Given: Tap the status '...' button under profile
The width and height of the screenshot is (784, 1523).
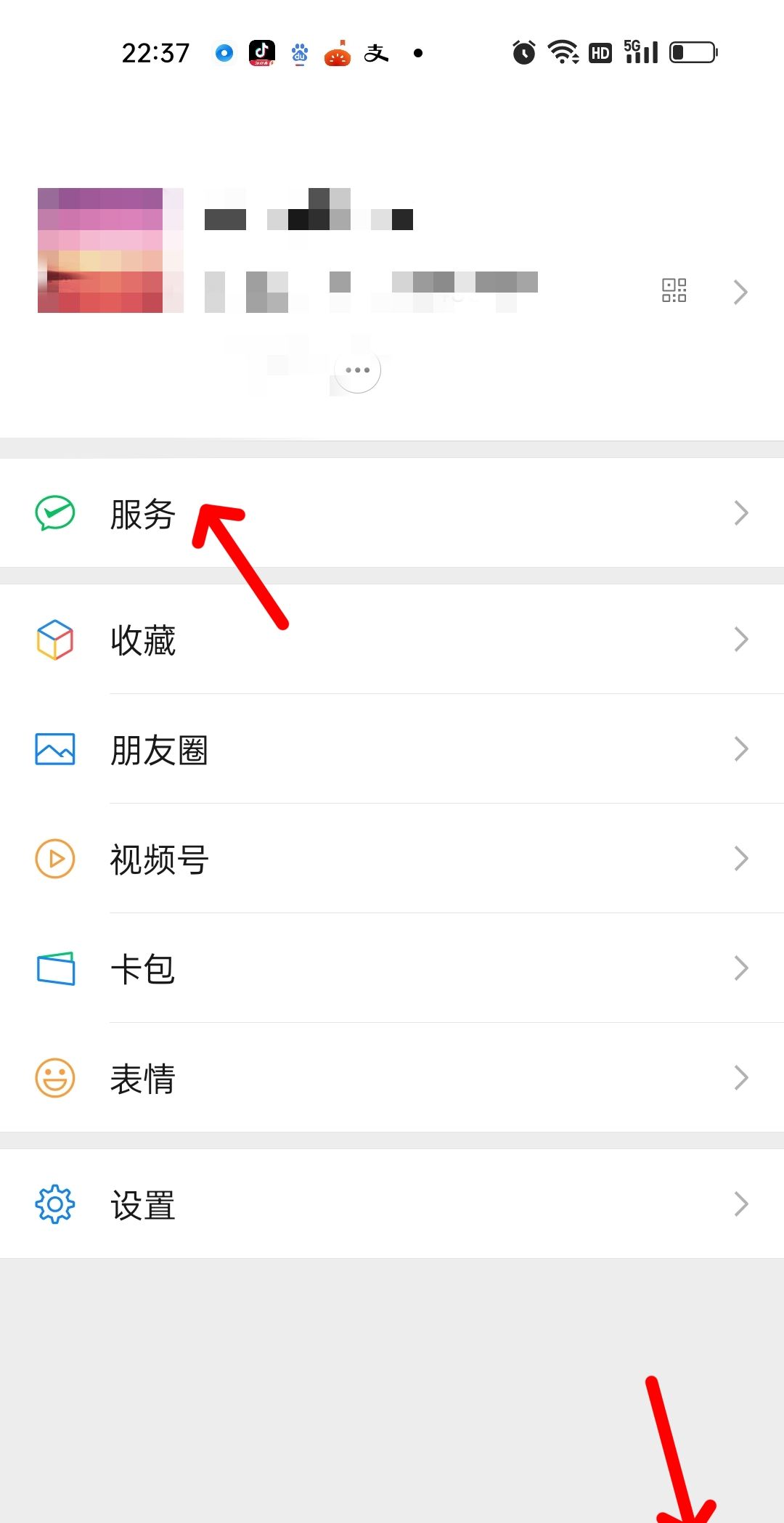Looking at the screenshot, I should click(x=357, y=369).
